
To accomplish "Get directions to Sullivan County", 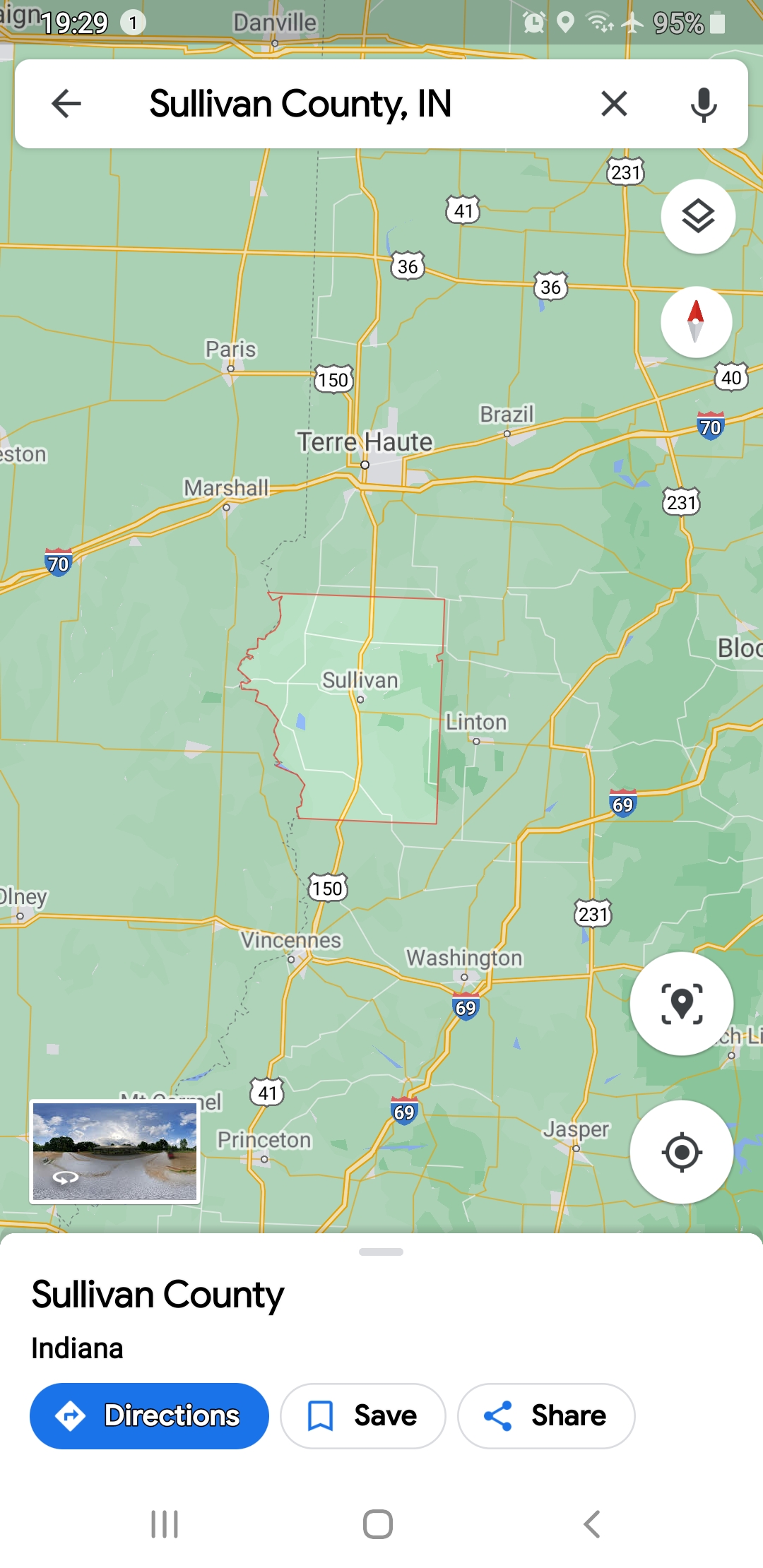I will [x=149, y=1416].
